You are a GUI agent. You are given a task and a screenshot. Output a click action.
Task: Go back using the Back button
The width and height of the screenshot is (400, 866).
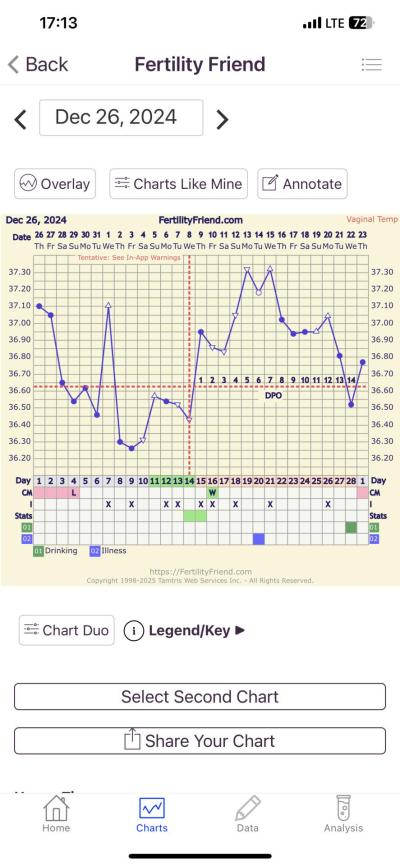tap(38, 64)
